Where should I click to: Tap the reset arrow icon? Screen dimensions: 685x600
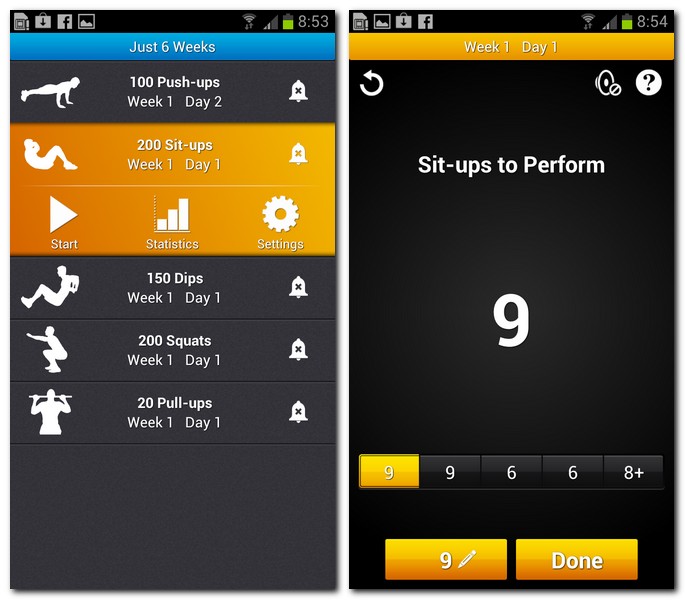(372, 83)
